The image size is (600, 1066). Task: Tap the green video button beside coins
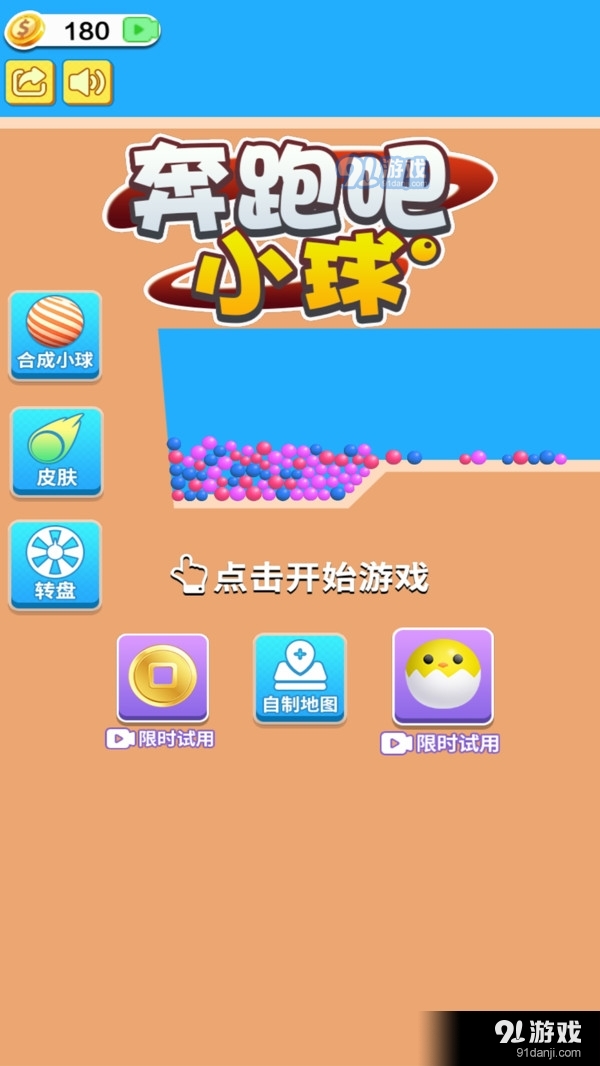[x=139, y=30]
